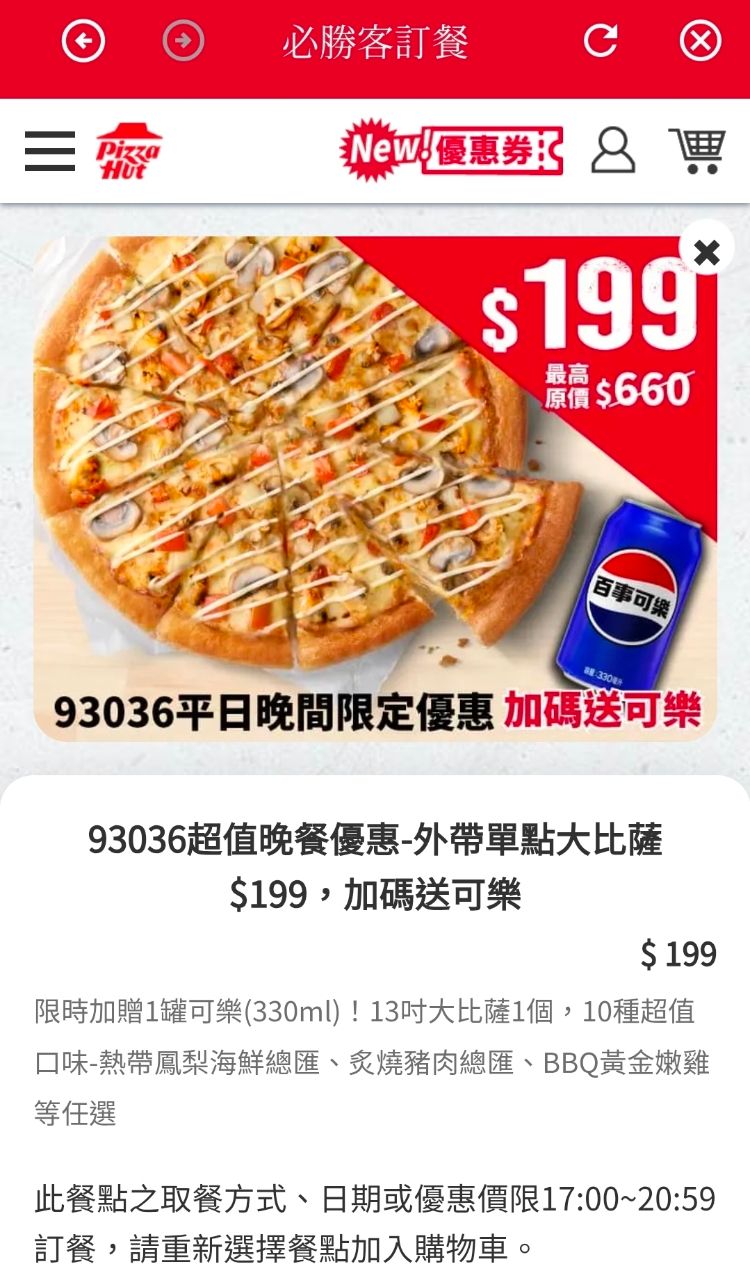Open the user account icon
750x1280 pixels.
click(x=613, y=151)
